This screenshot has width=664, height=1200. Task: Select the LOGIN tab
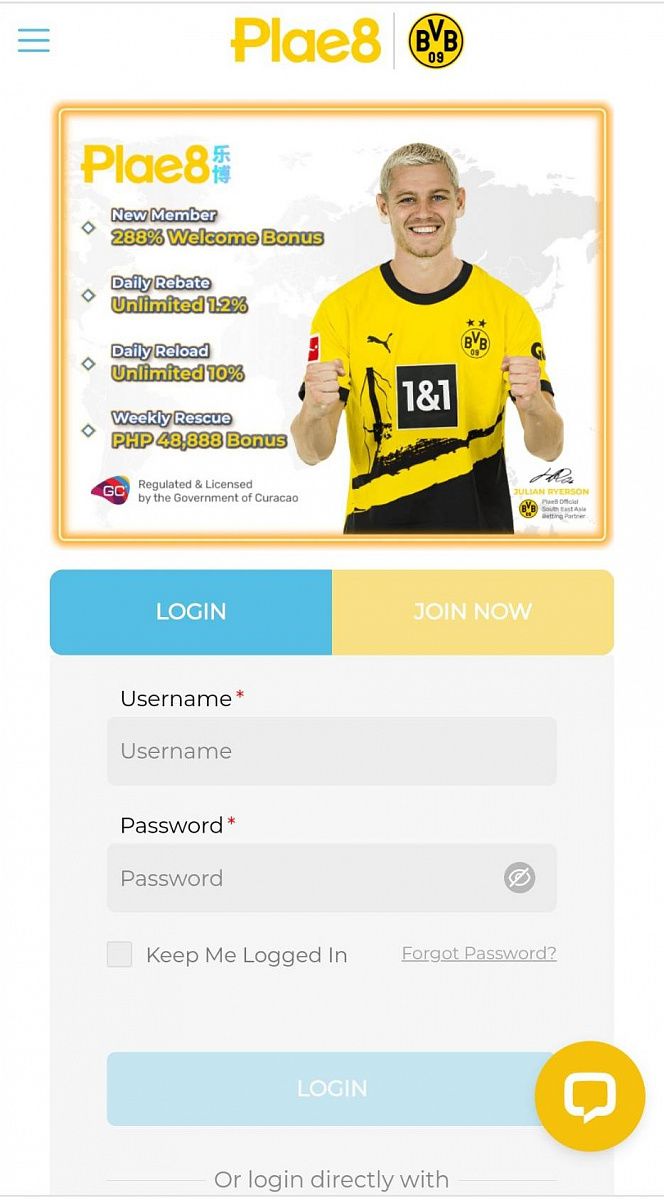click(191, 612)
